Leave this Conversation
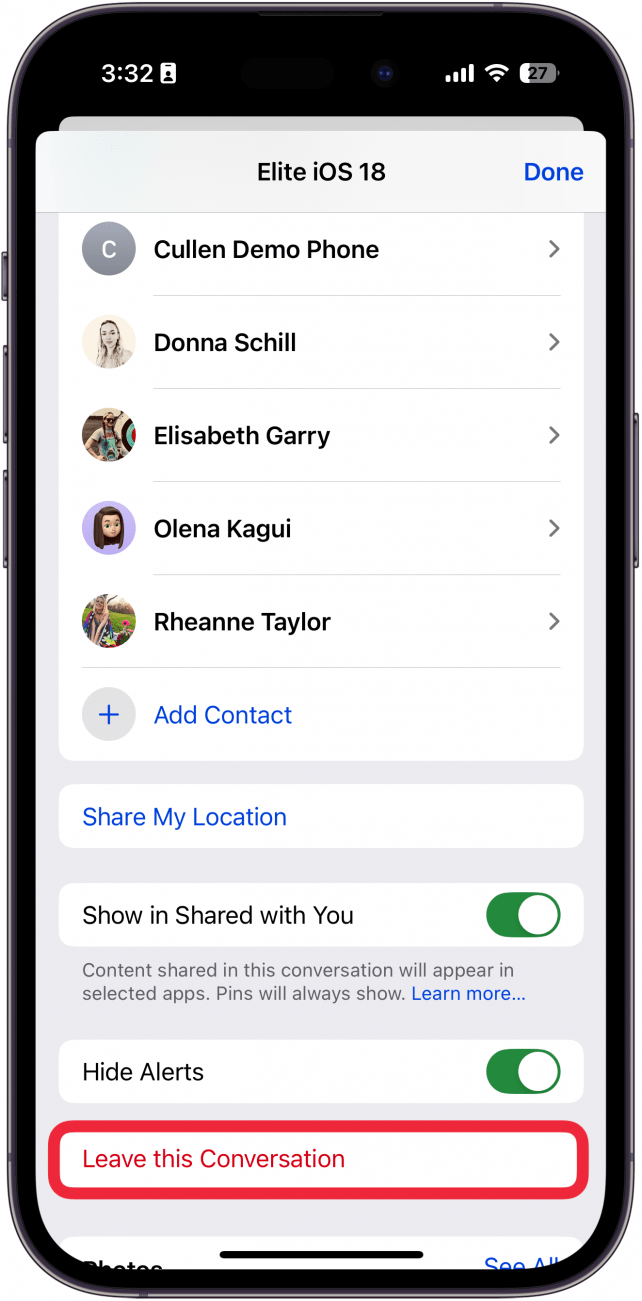Screen dimensions: 642x1301 point(214,1160)
